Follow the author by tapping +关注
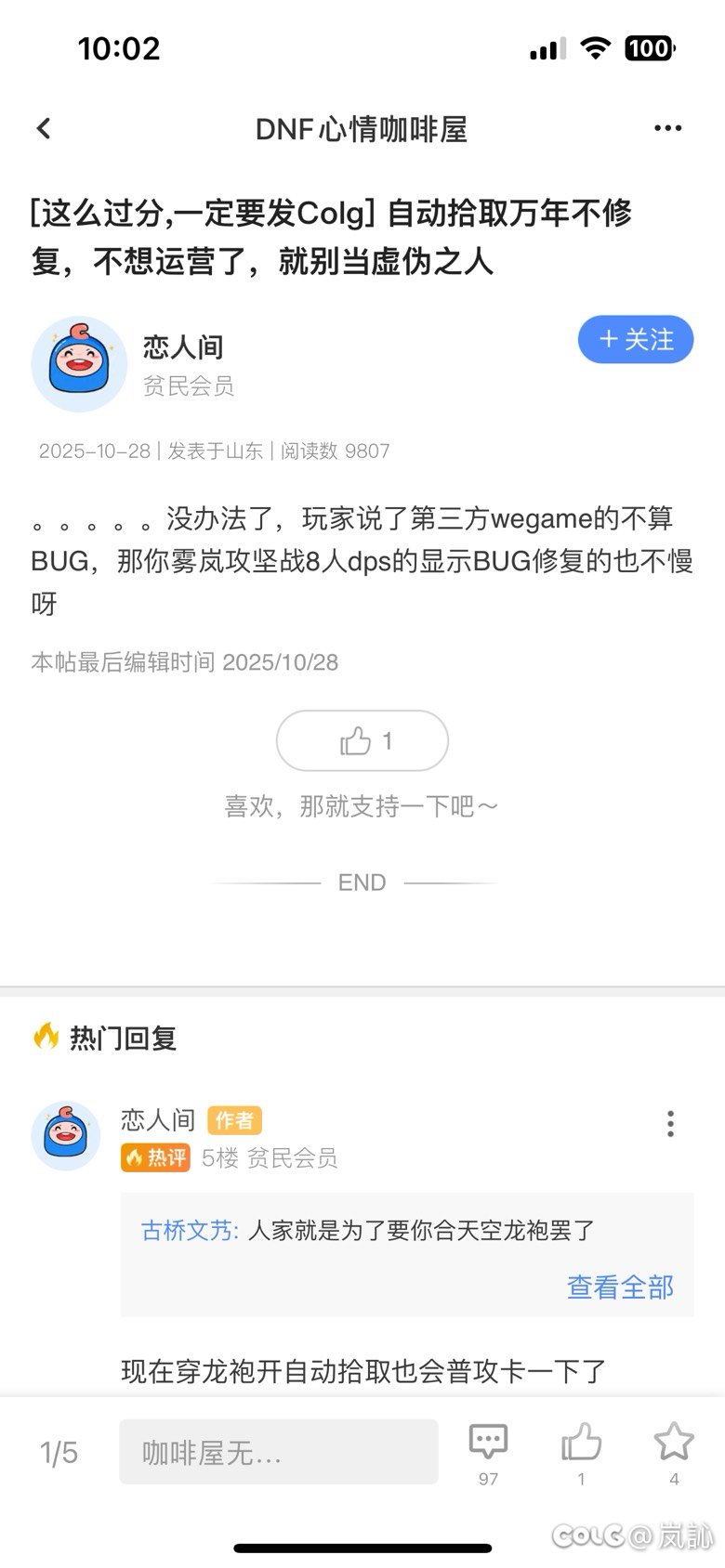This screenshot has height=1568, width=725. pos(636,340)
